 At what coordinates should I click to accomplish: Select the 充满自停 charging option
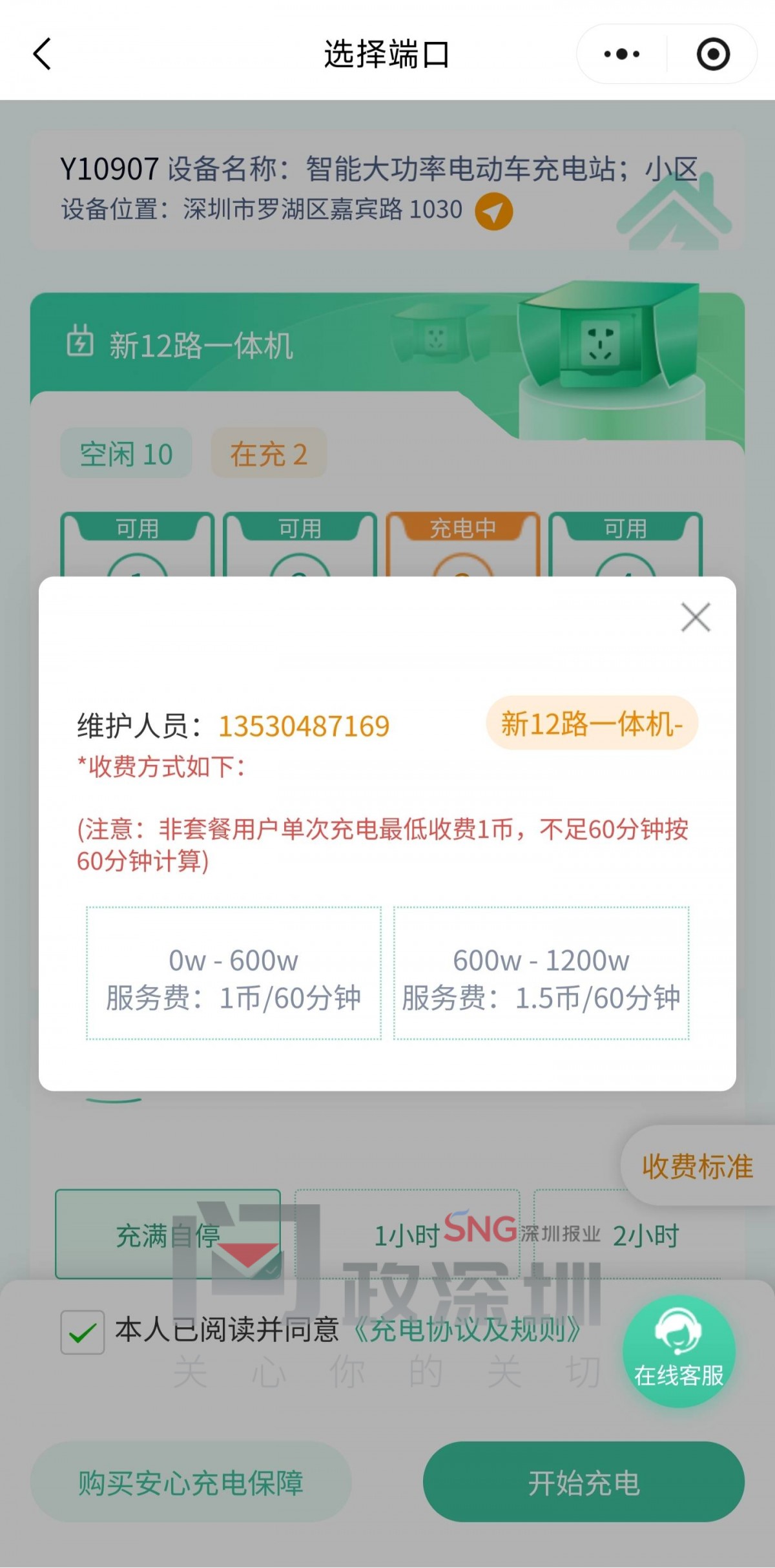pyautogui.click(x=168, y=1235)
